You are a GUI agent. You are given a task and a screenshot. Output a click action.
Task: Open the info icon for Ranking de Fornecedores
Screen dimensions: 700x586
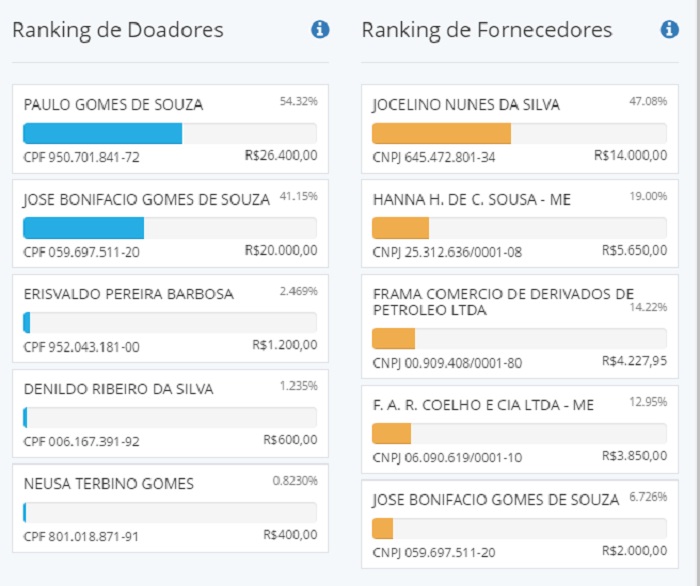670,30
